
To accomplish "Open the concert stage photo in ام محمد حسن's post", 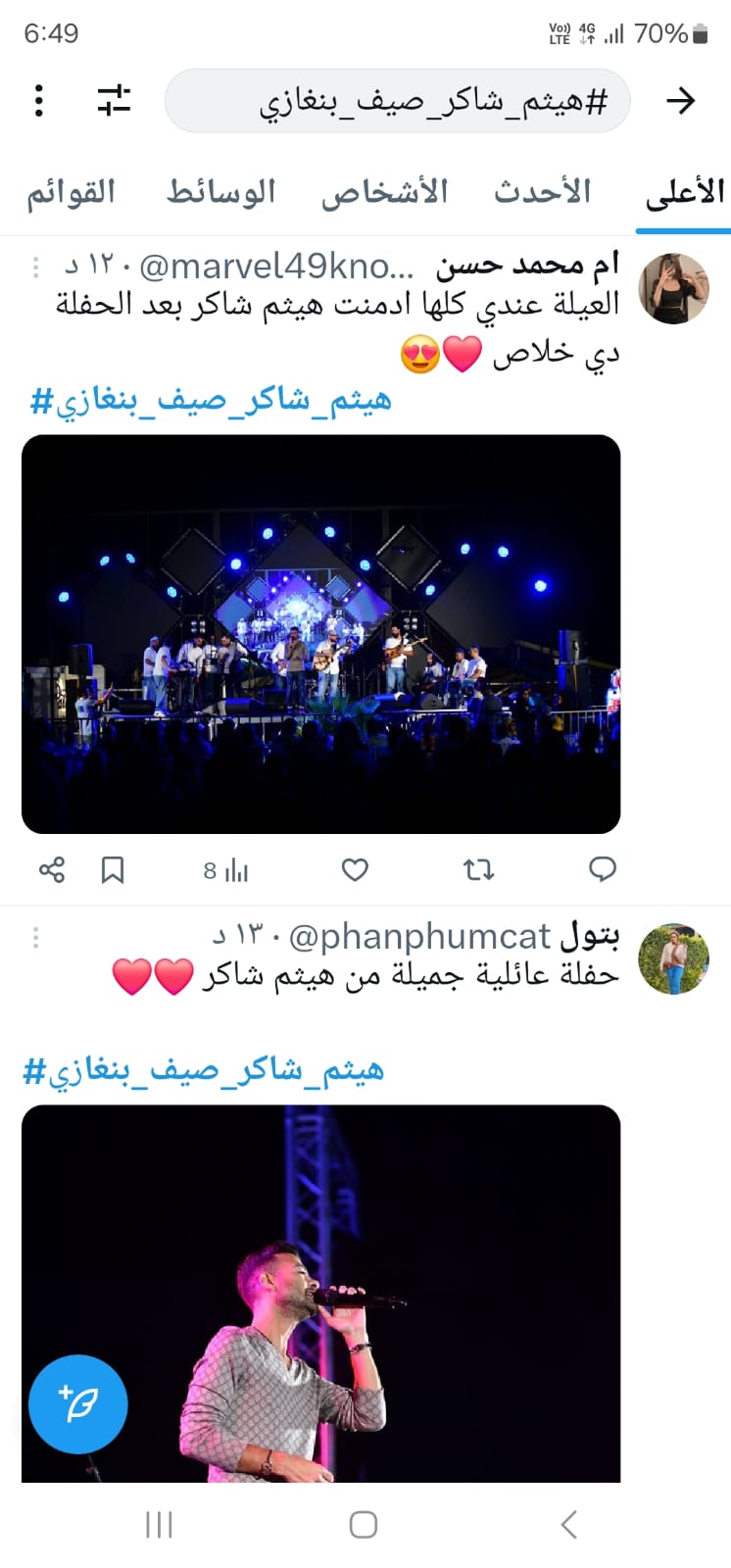I will coord(321,634).
